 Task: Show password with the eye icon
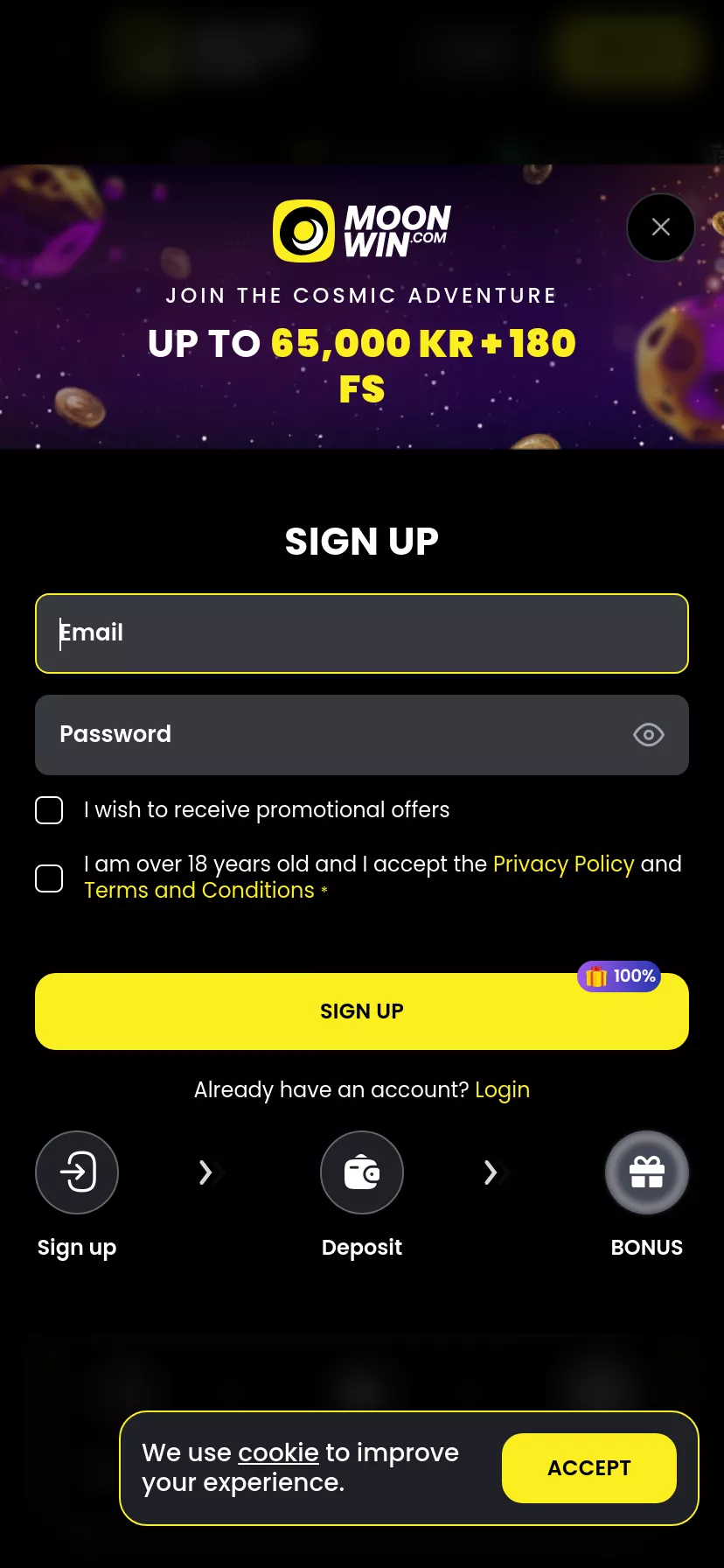648,735
